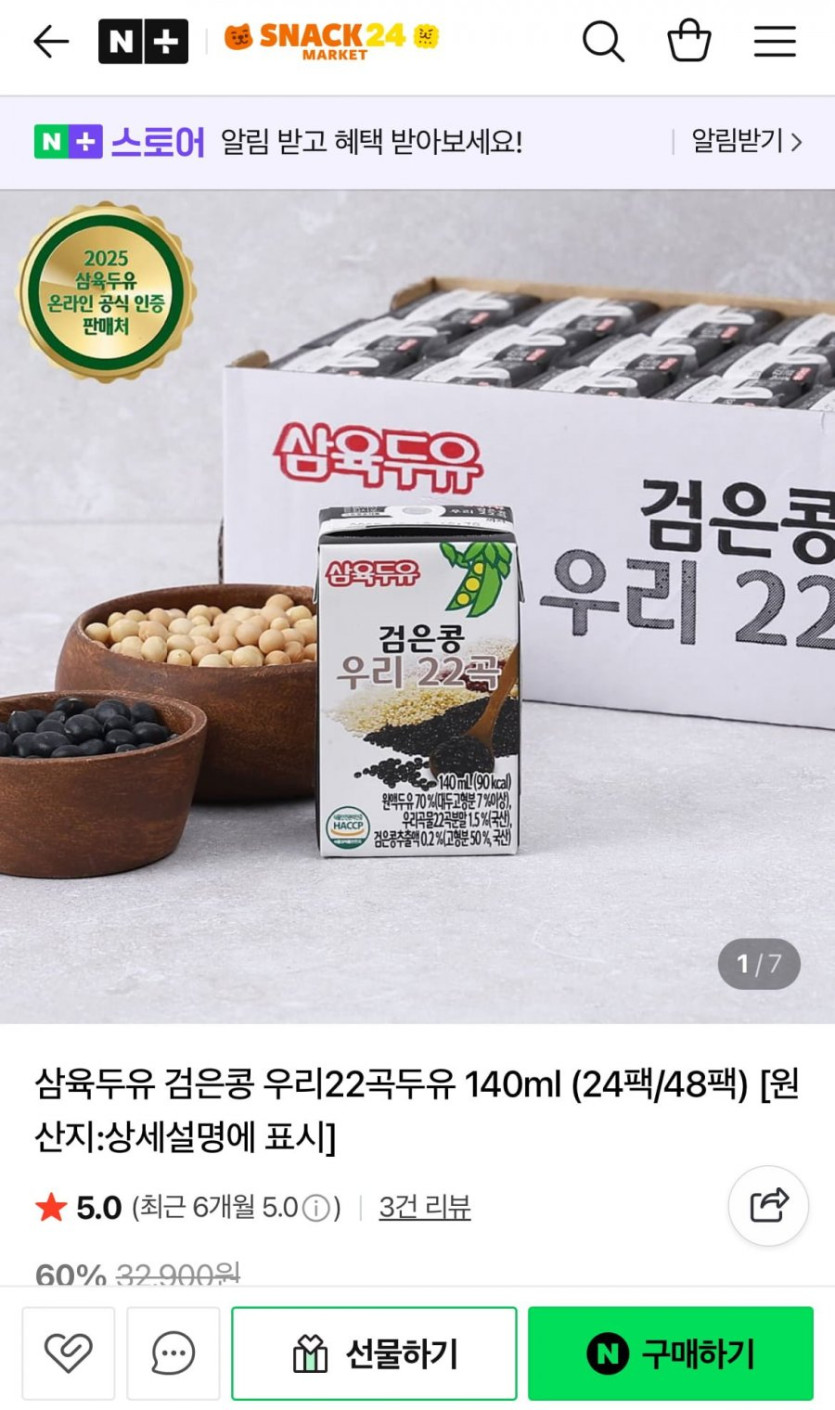Open the Snack24 Market store page
This screenshot has width=835, height=1410.
(333, 41)
